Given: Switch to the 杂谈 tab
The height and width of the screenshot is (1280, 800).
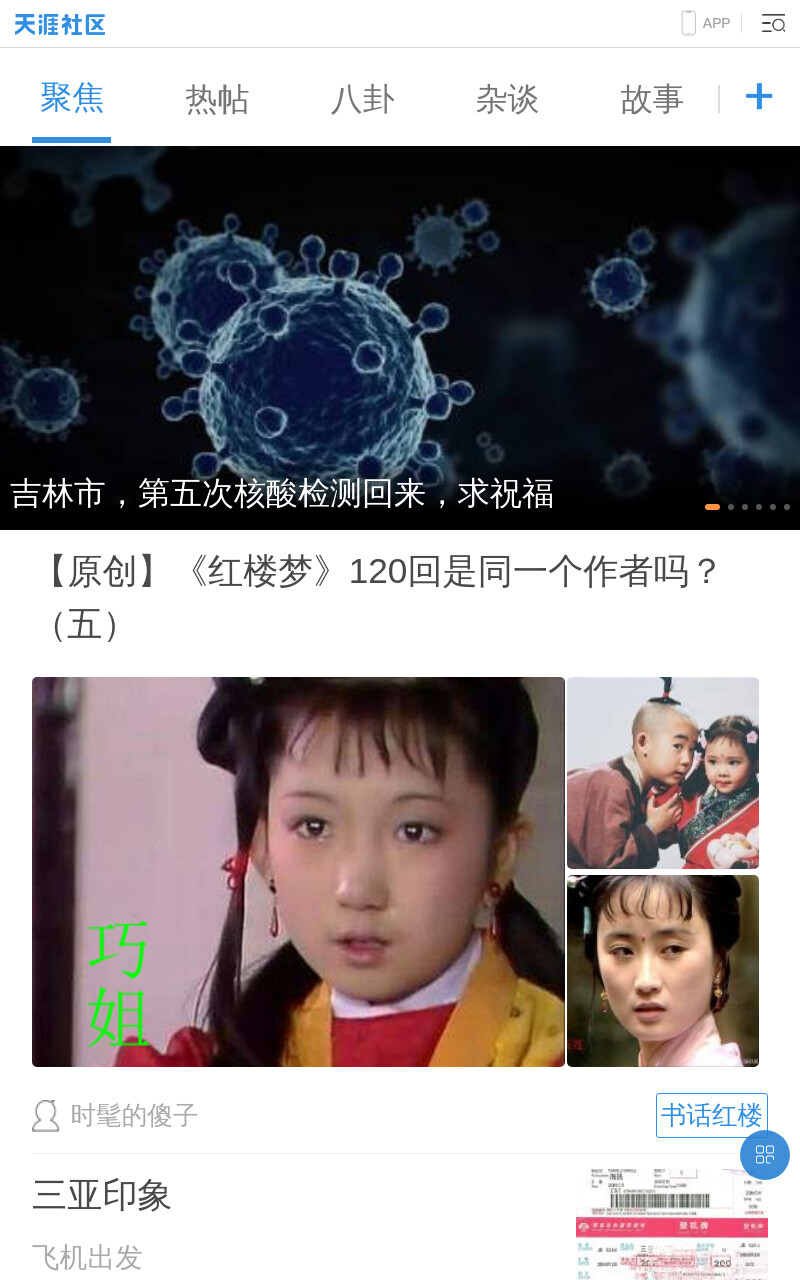Looking at the screenshot, I should coord(507,99).
